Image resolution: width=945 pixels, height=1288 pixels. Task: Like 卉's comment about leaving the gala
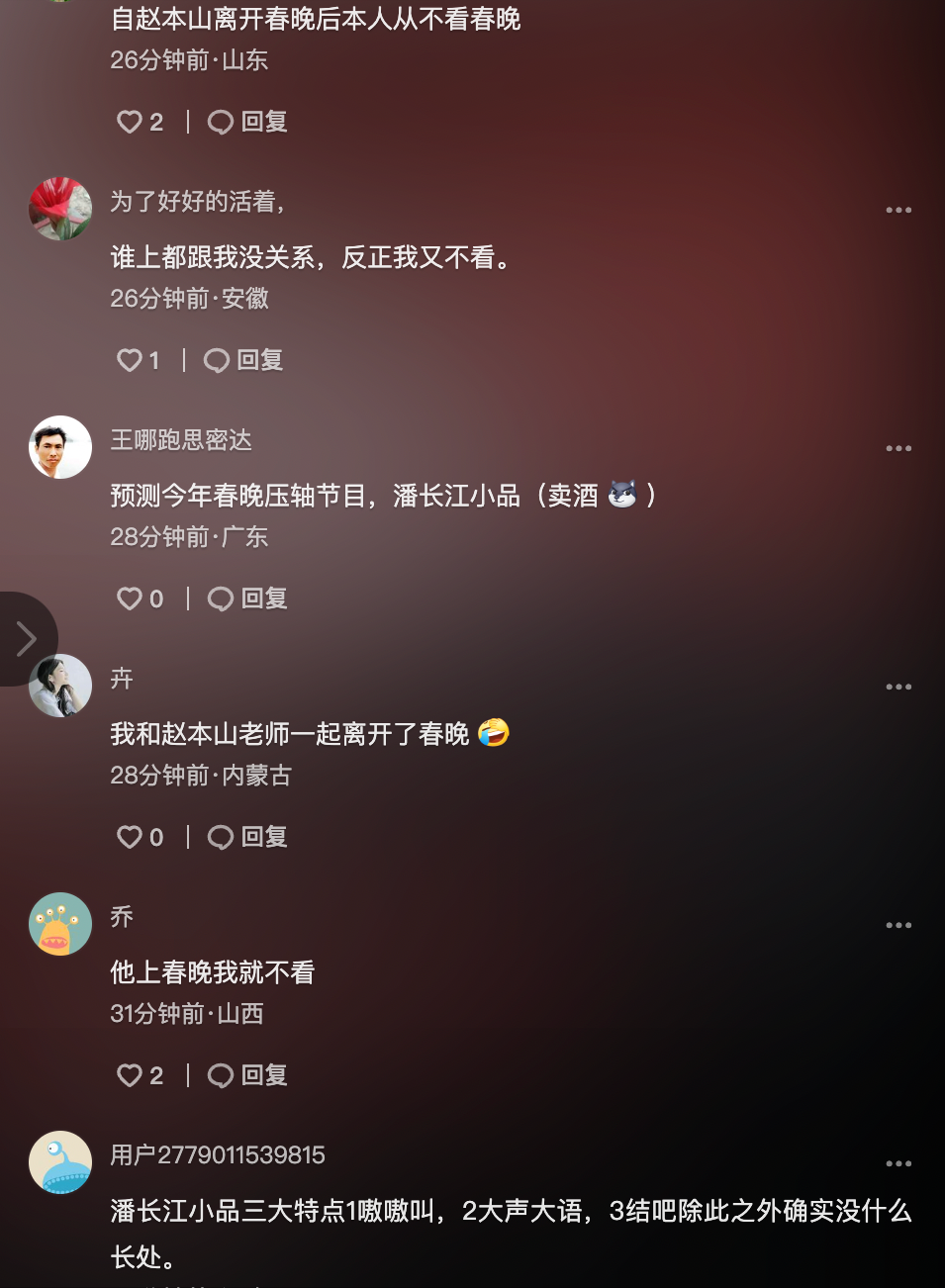click(131, 837)
